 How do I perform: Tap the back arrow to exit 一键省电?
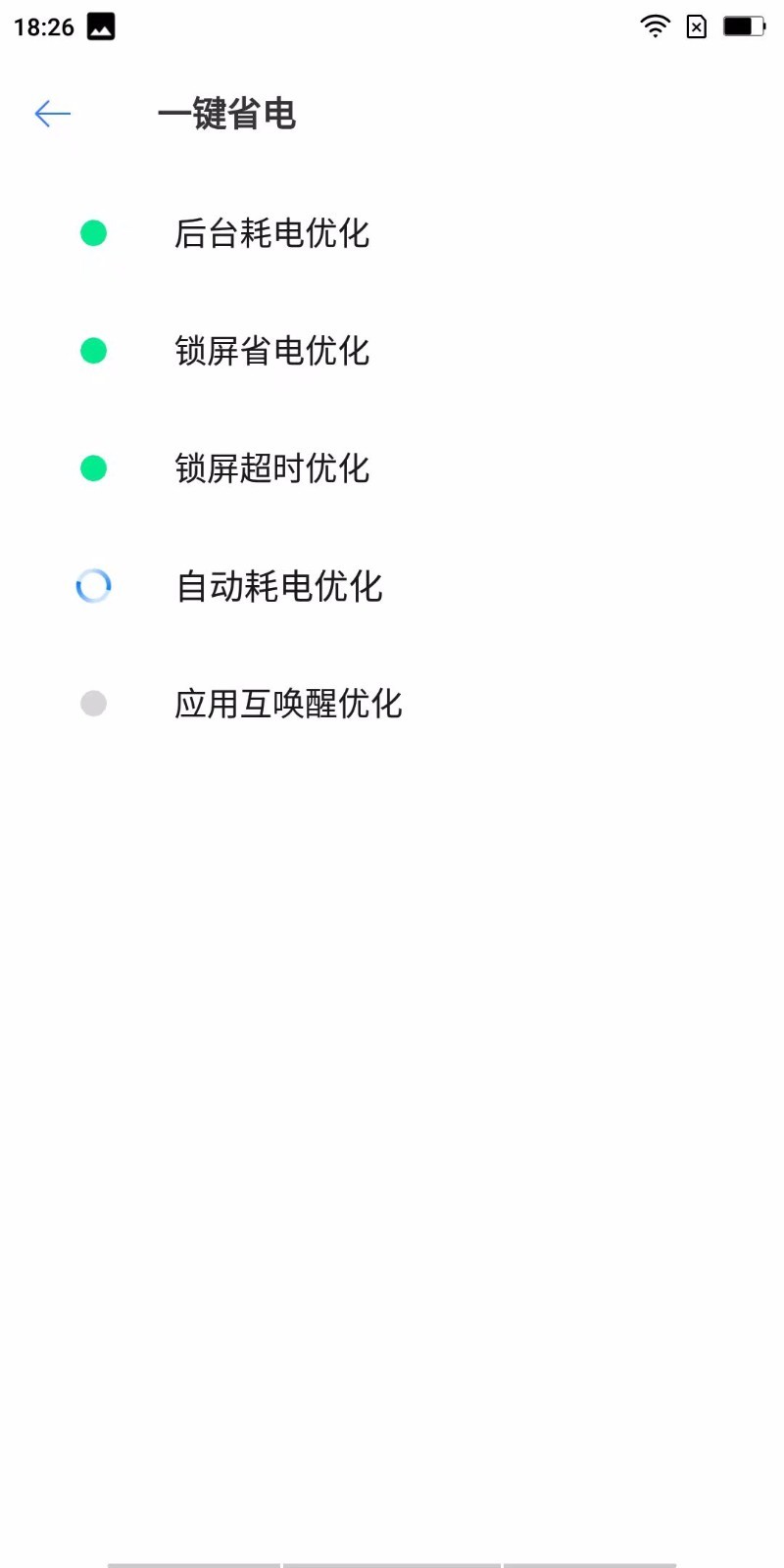(52, 114)
